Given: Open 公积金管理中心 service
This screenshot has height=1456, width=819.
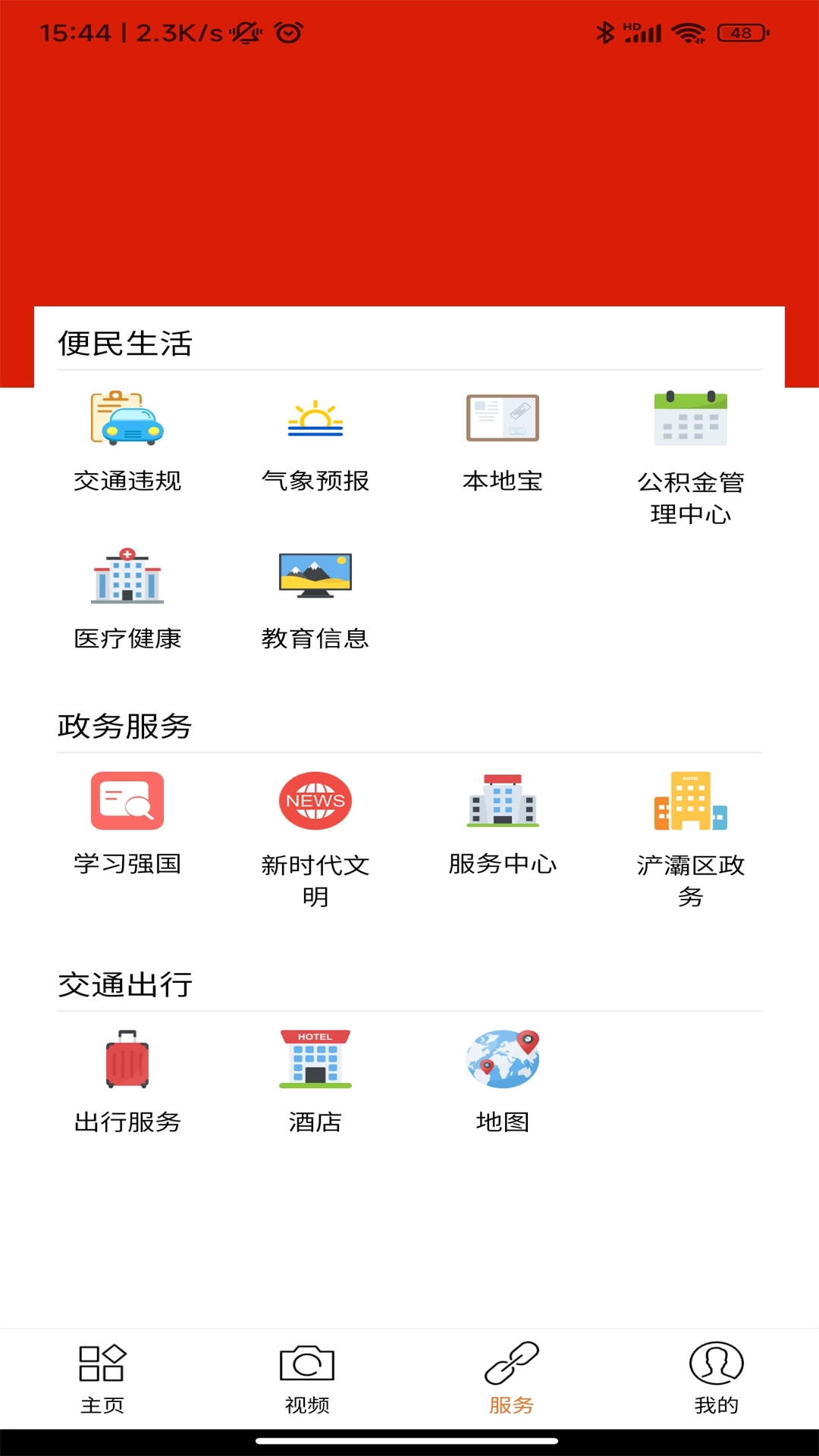Looking at the screenshot, I should point(691,455).
